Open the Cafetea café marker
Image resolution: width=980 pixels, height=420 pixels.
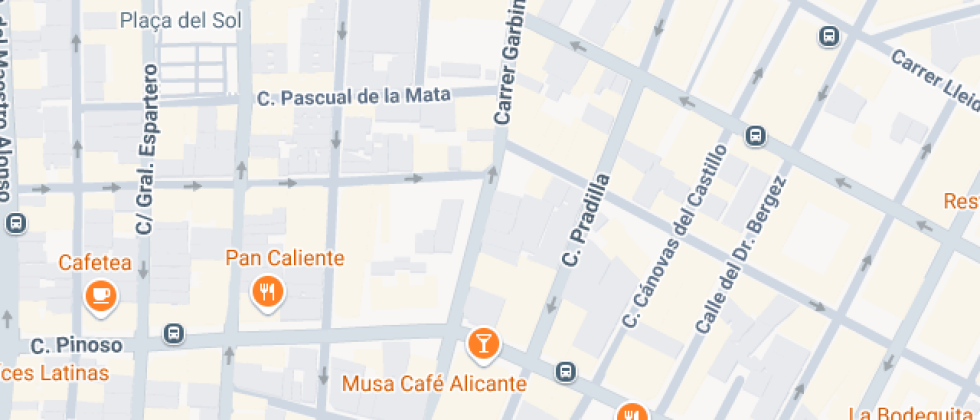click(x=100, y=295)
